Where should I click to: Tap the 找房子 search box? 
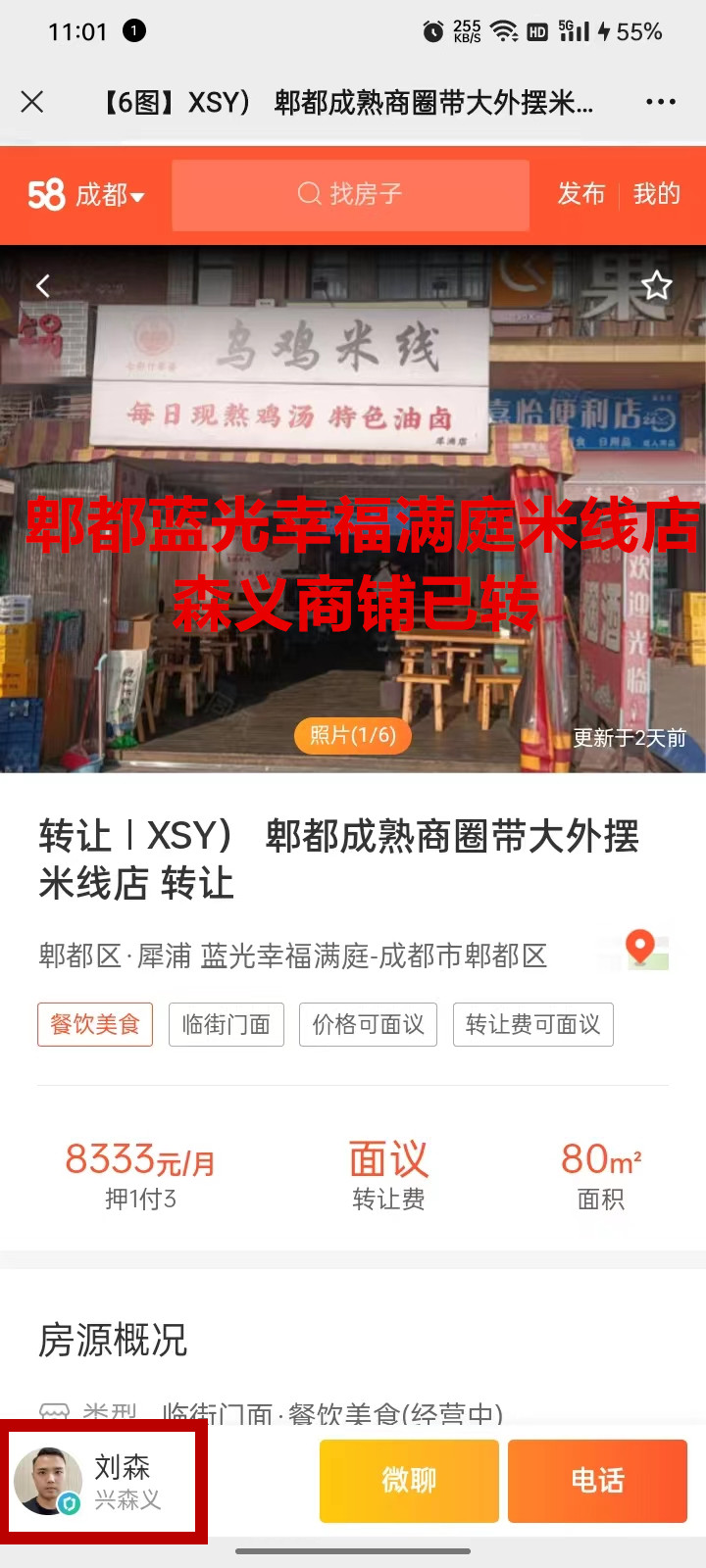tap(350, 195)
